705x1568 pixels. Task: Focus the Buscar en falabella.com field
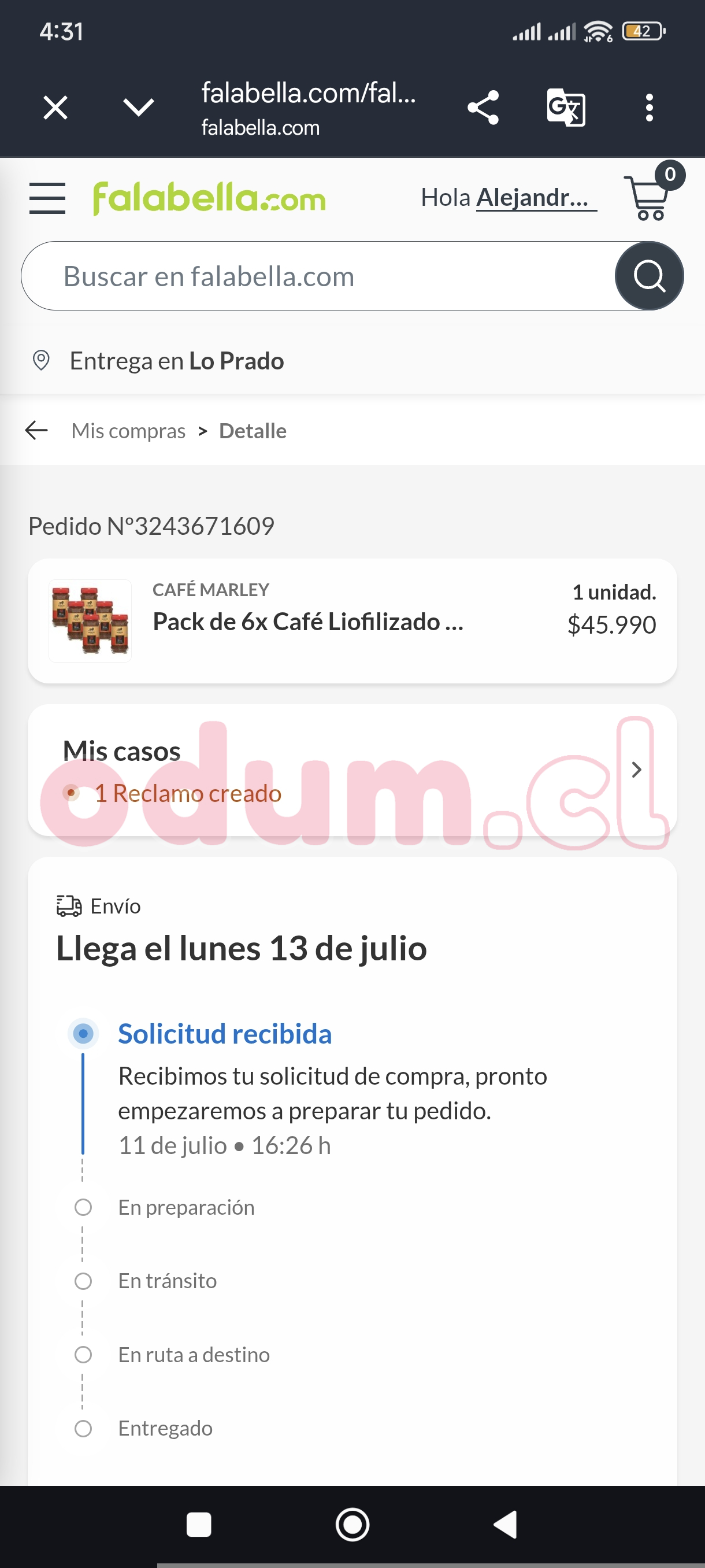pyautogui.click(x=316, y=276)
